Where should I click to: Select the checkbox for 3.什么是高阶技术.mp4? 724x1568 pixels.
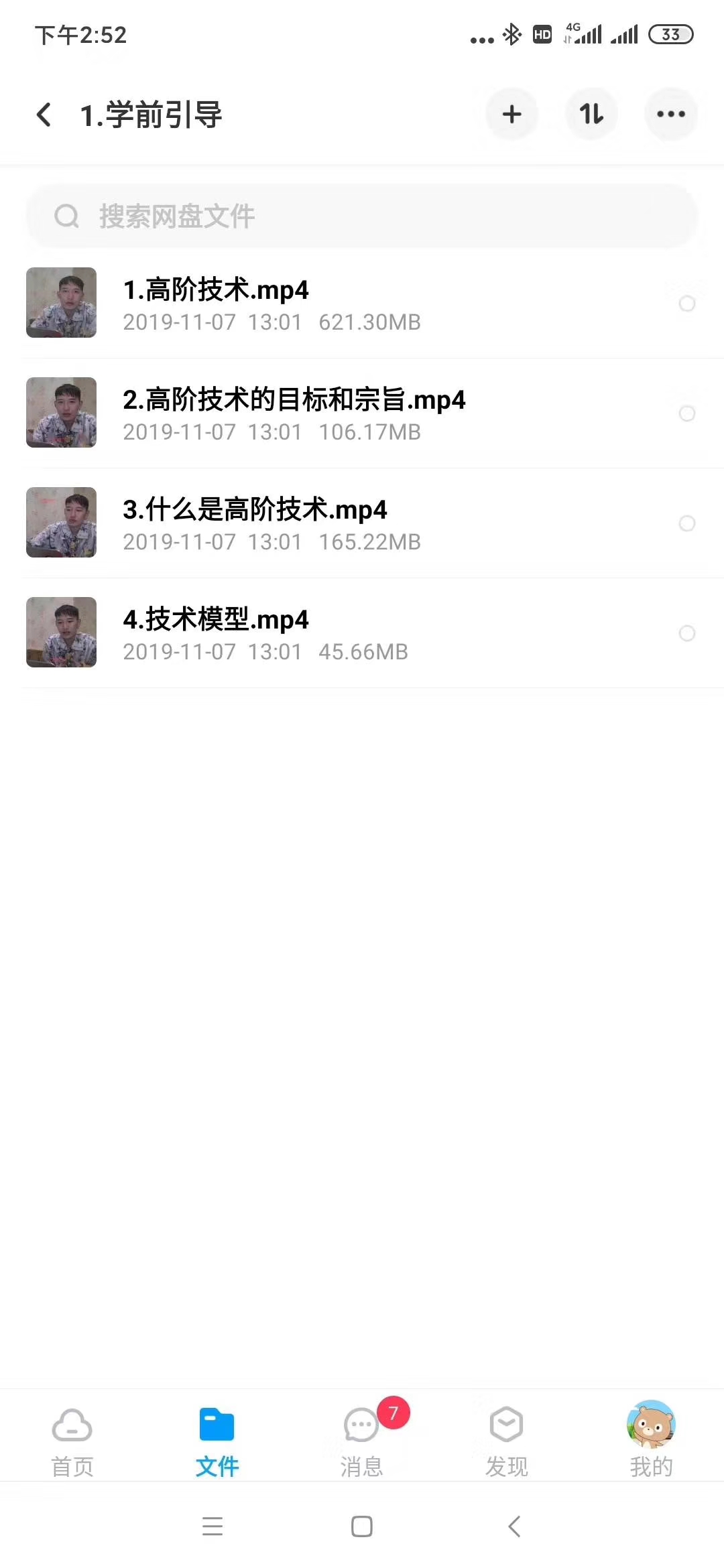687,523
